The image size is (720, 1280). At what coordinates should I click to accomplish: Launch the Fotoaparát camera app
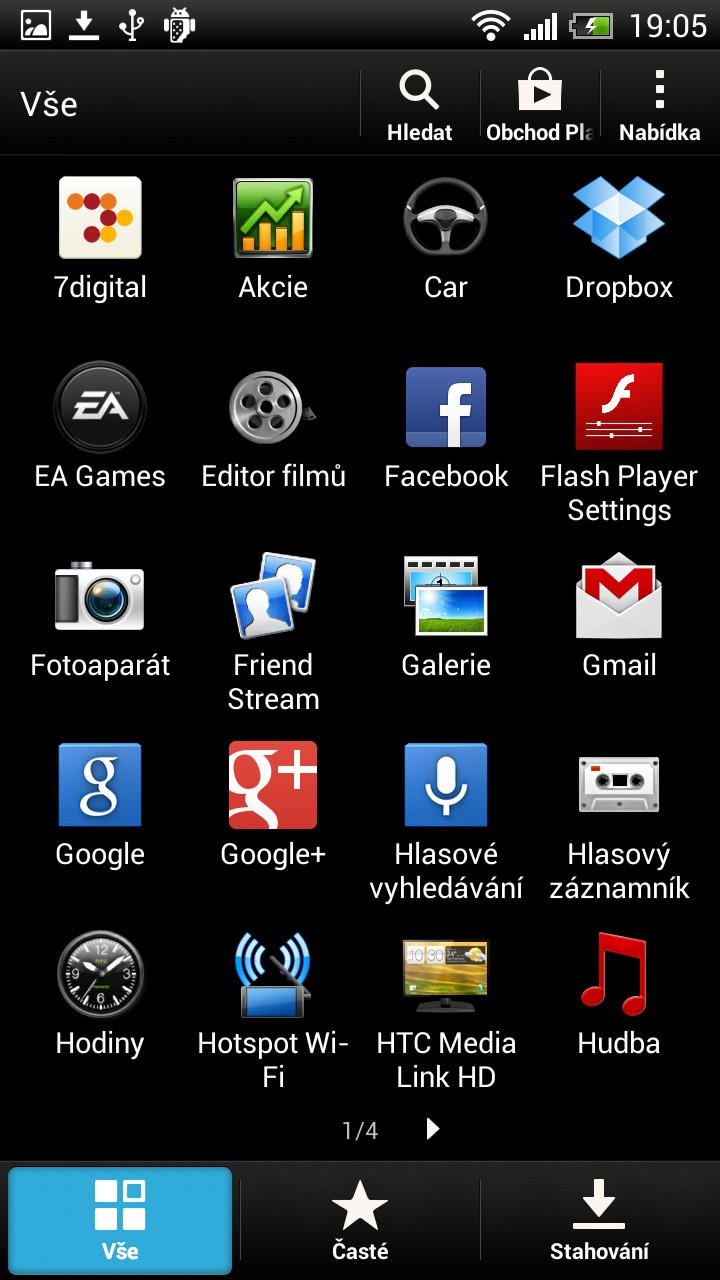(x=100, y=617)
